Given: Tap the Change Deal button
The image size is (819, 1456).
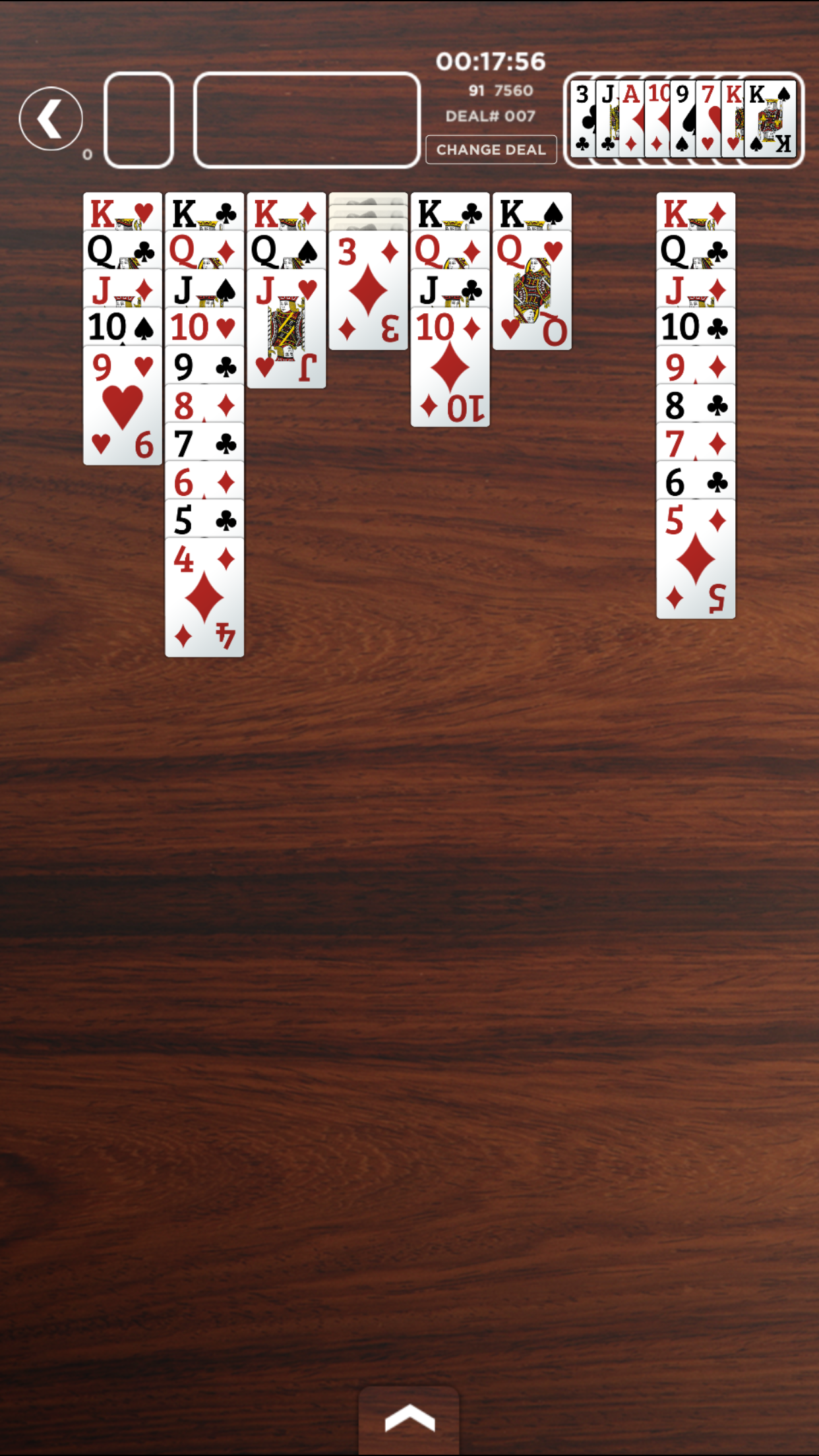Looking at the screenshot, I should [491, 150].
